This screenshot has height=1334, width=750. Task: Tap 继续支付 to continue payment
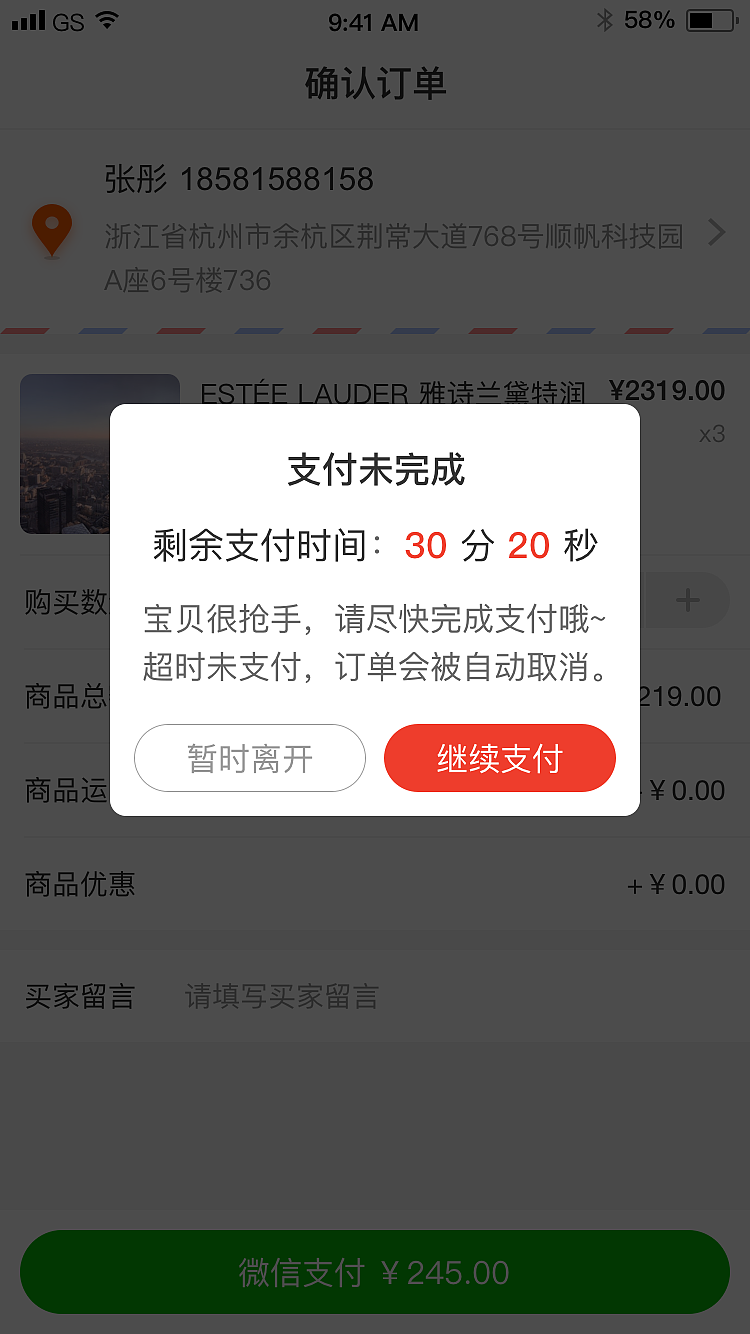499,758
